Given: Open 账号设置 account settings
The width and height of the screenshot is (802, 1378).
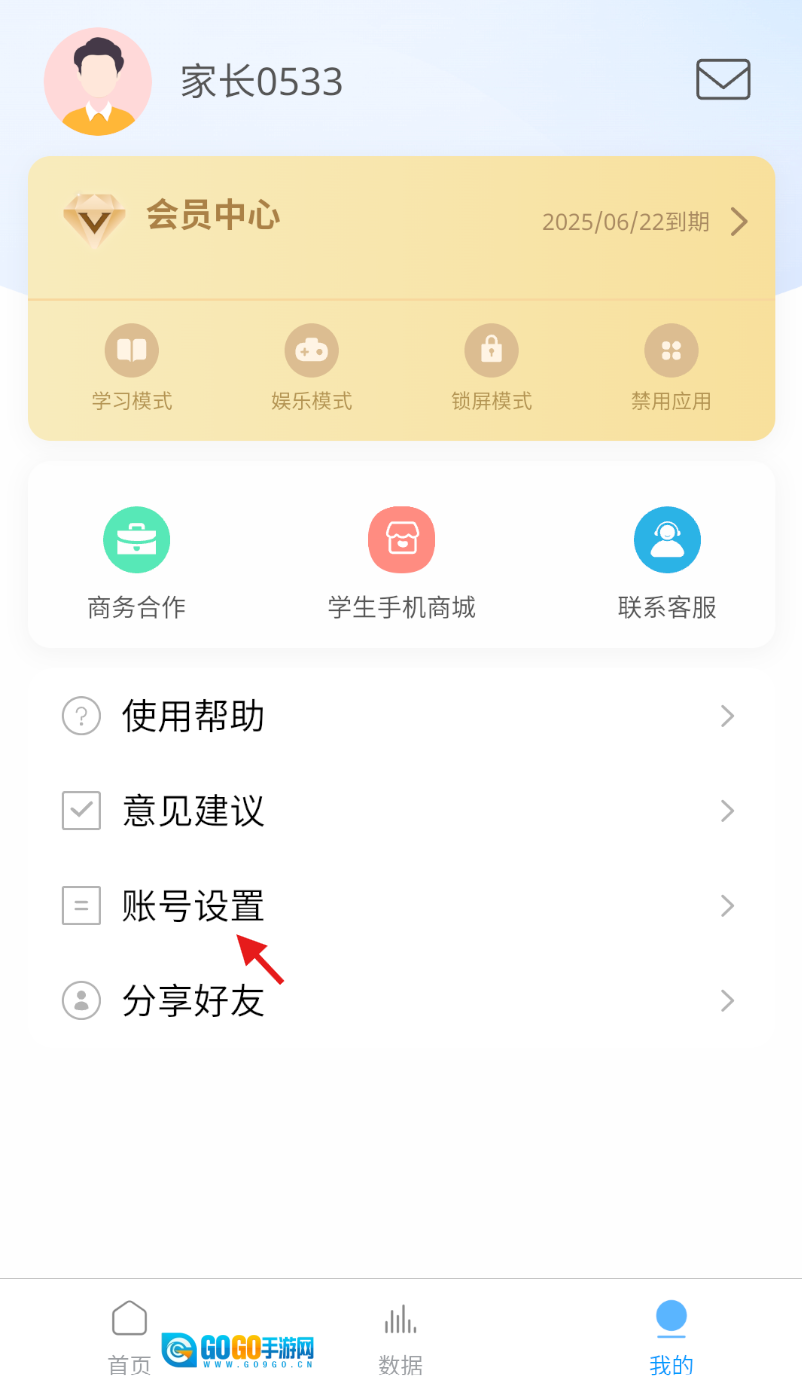Looking at the screenshot, I should (x=400, y=906).
